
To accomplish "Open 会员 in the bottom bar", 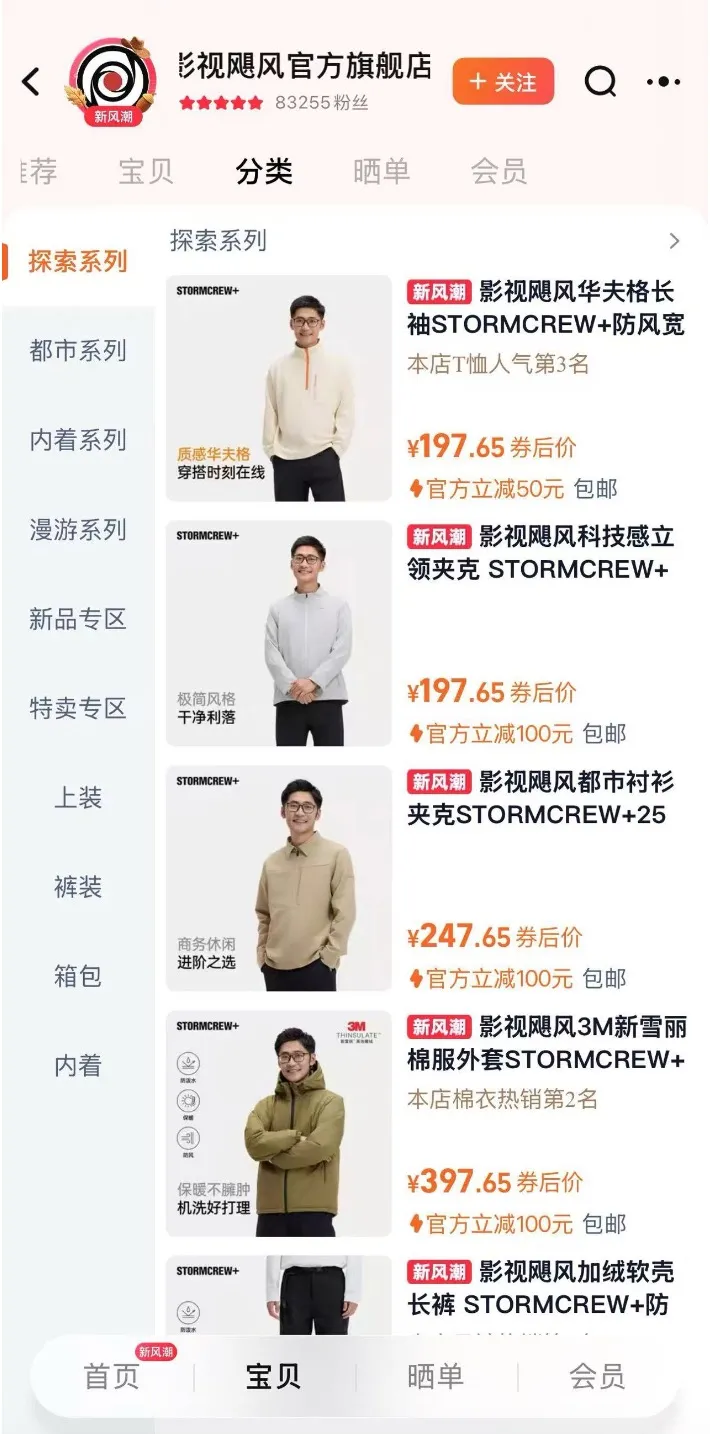I will [x=597, y=1376].
